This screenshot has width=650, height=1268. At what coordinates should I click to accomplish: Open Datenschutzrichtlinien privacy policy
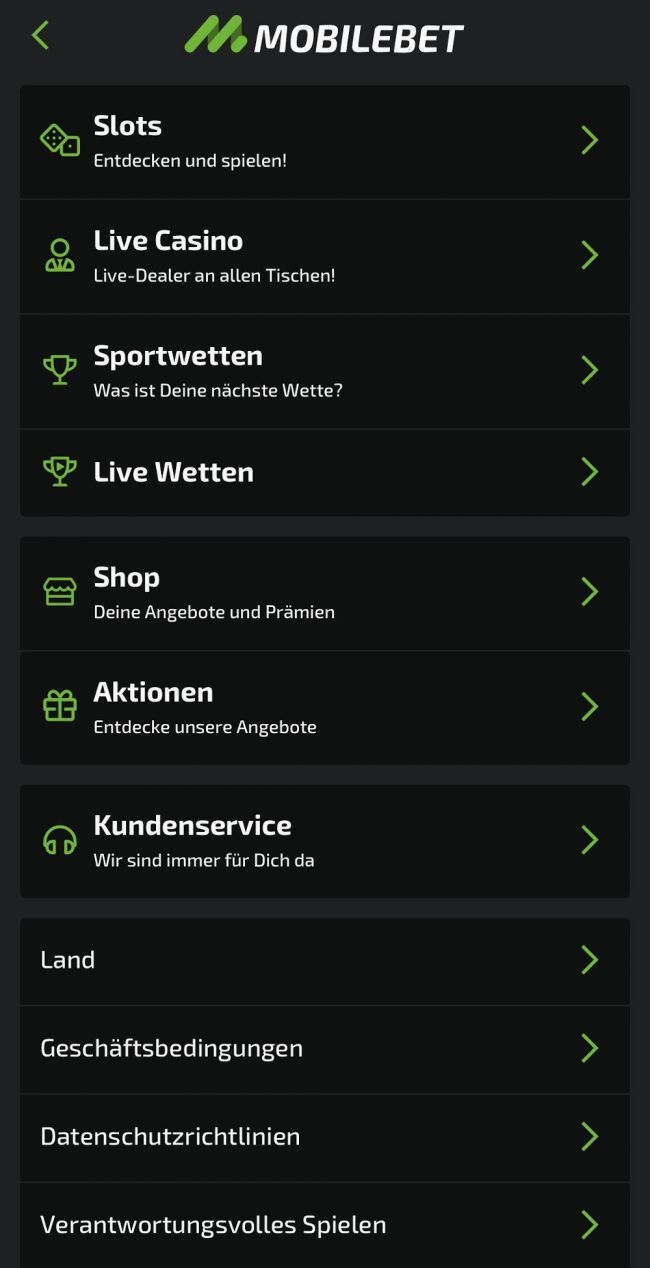click(x=324, y=1137)
